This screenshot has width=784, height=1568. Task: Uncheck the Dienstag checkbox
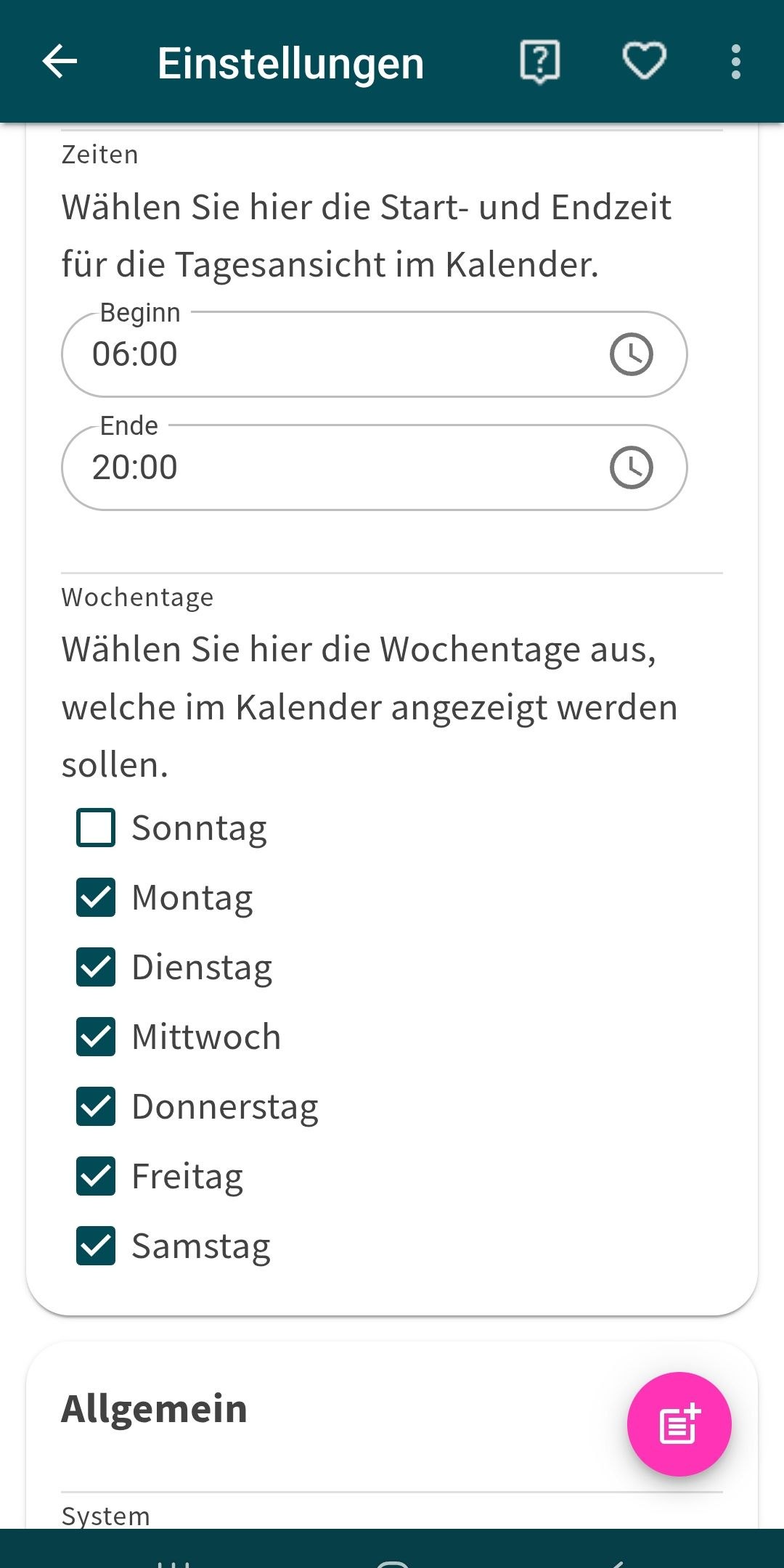(96, 967)
